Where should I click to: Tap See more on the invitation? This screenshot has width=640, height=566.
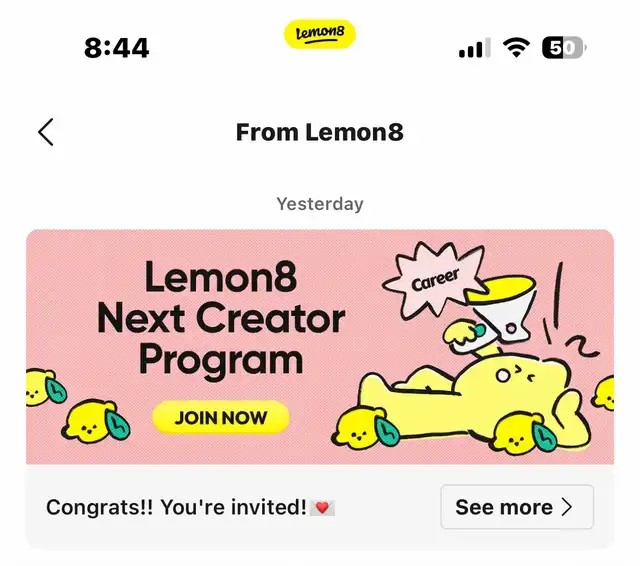coord(516,507)
